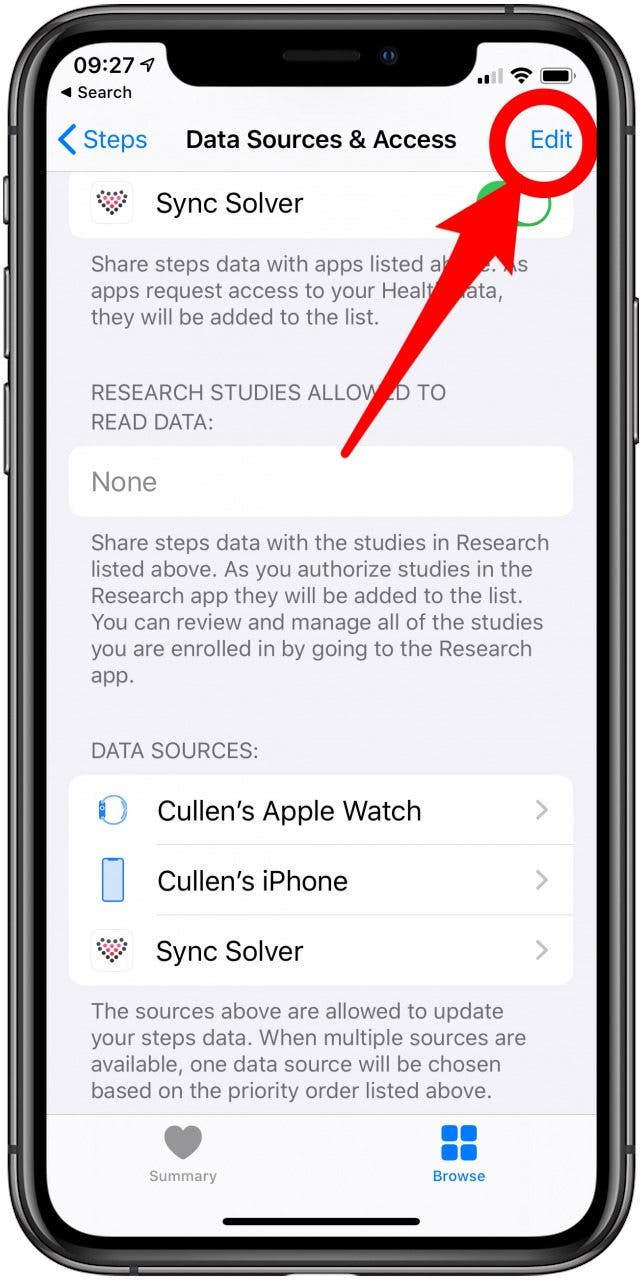Tap Edit in the top bar

point(551,139)
